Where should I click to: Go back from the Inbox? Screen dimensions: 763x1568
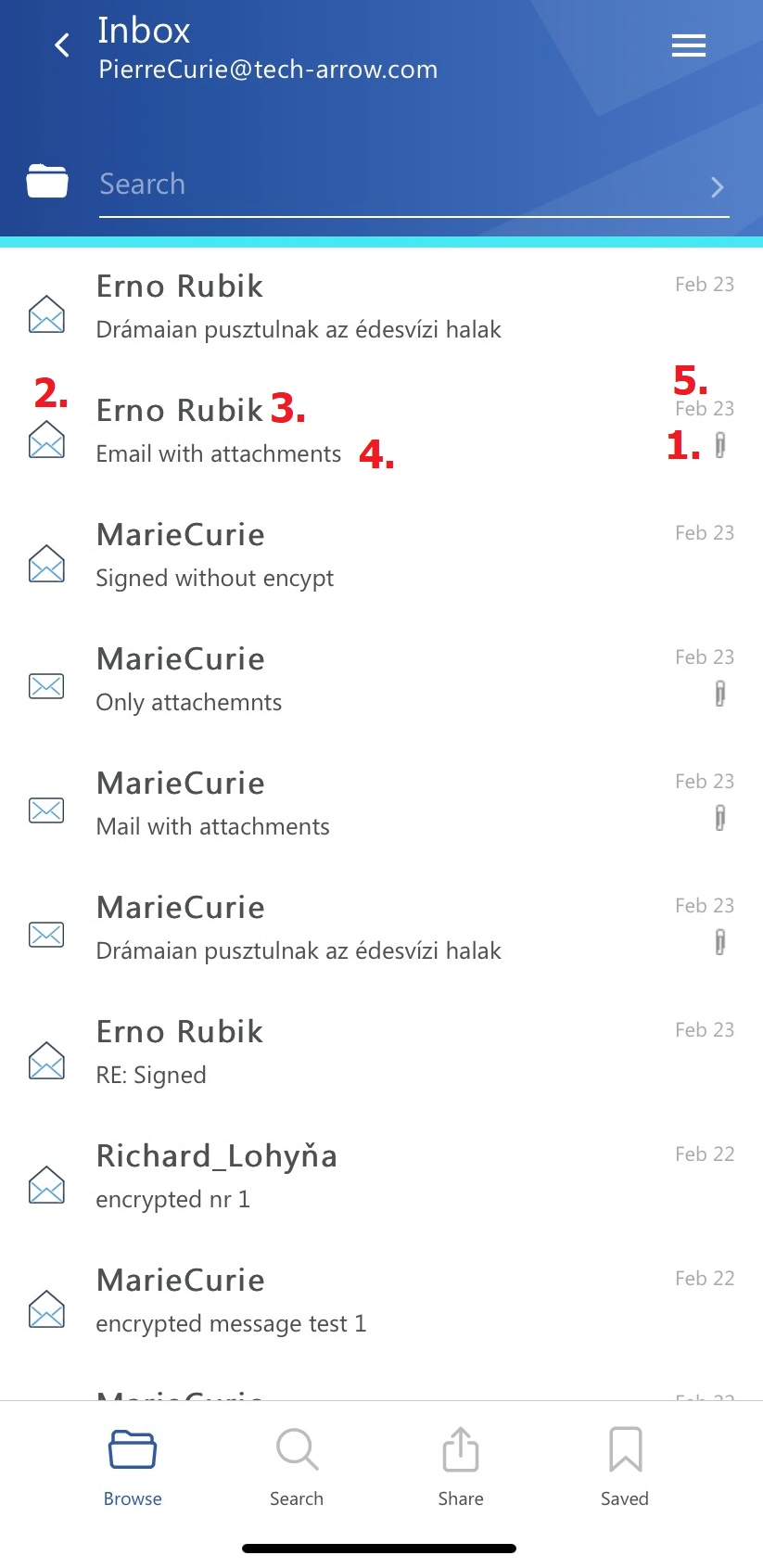coord(62,45)
